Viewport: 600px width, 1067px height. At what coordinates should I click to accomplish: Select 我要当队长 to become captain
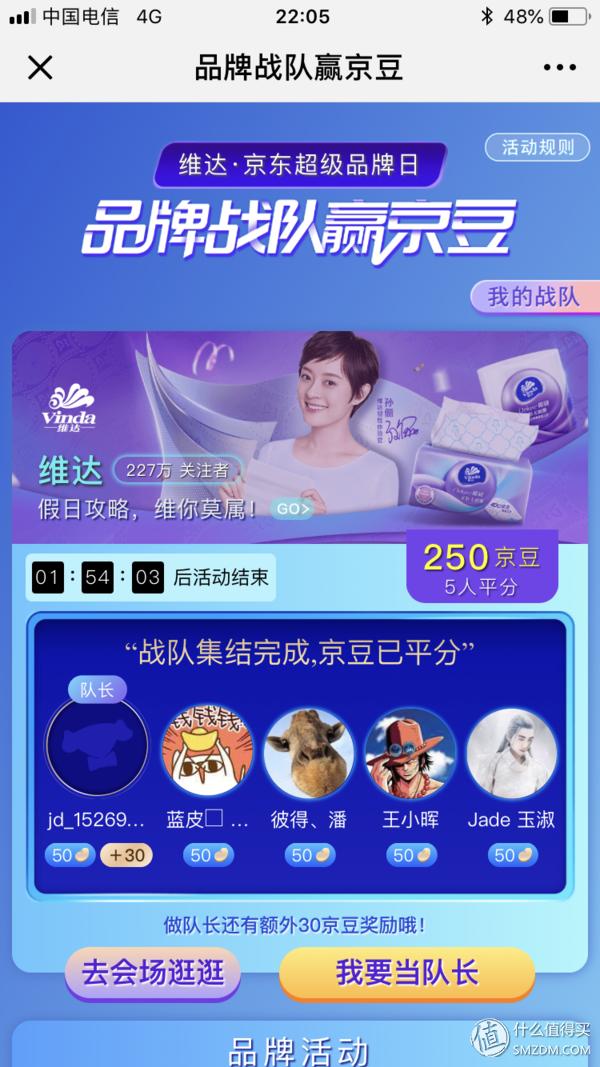[407, 972]
